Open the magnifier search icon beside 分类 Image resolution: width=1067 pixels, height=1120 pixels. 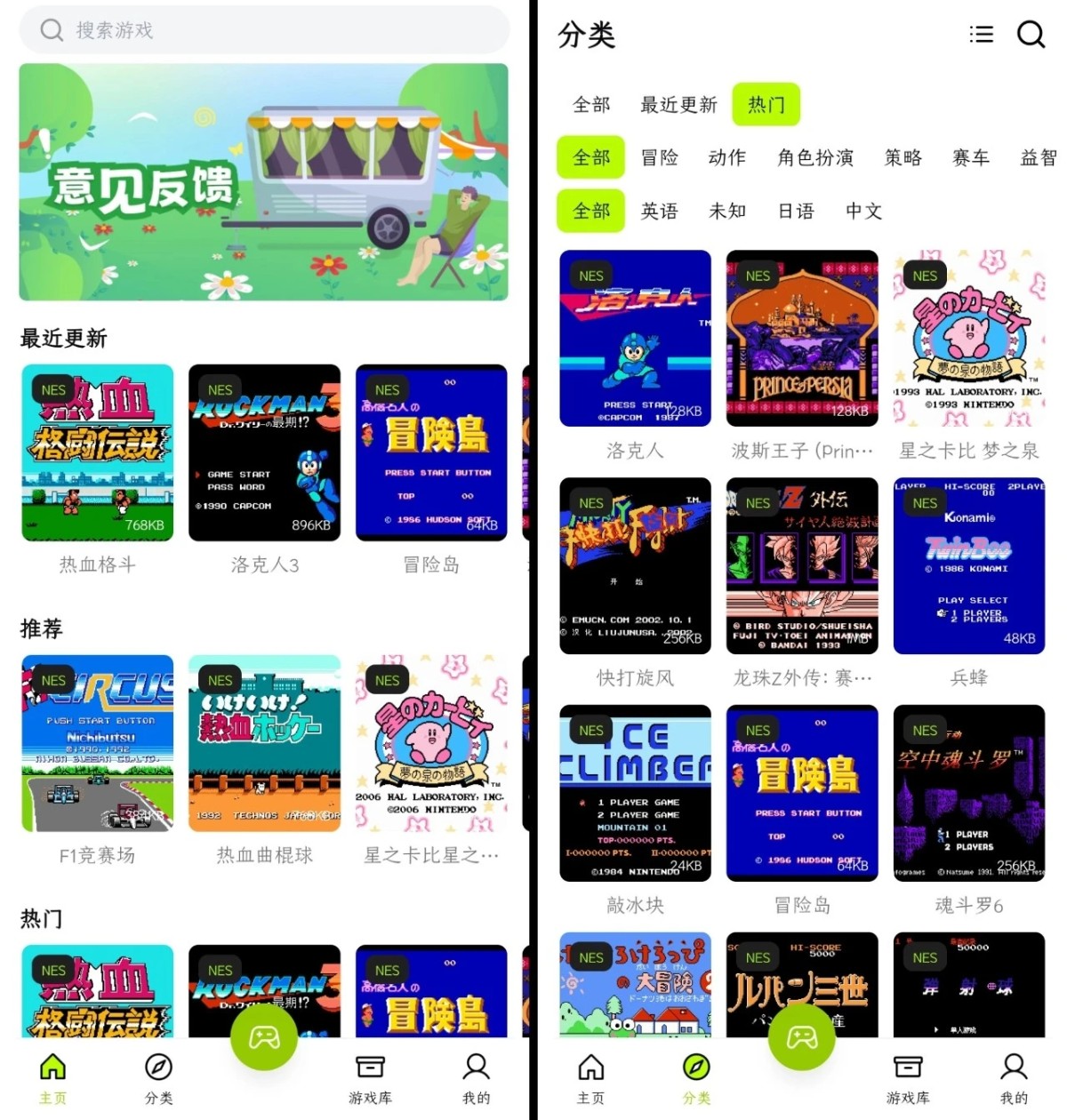coord(1031,35)
